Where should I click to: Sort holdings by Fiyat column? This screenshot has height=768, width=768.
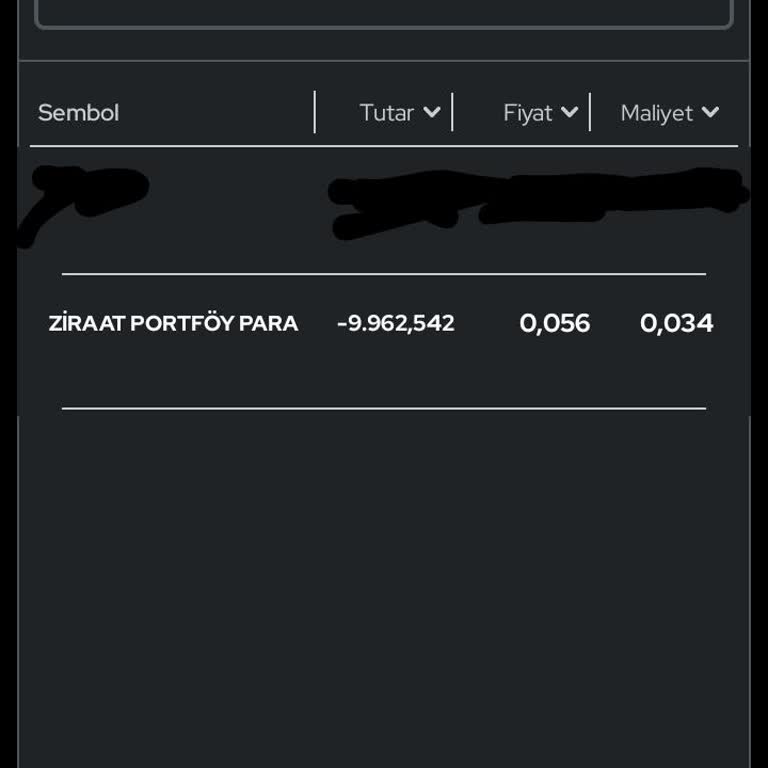[x=540, y=113]
